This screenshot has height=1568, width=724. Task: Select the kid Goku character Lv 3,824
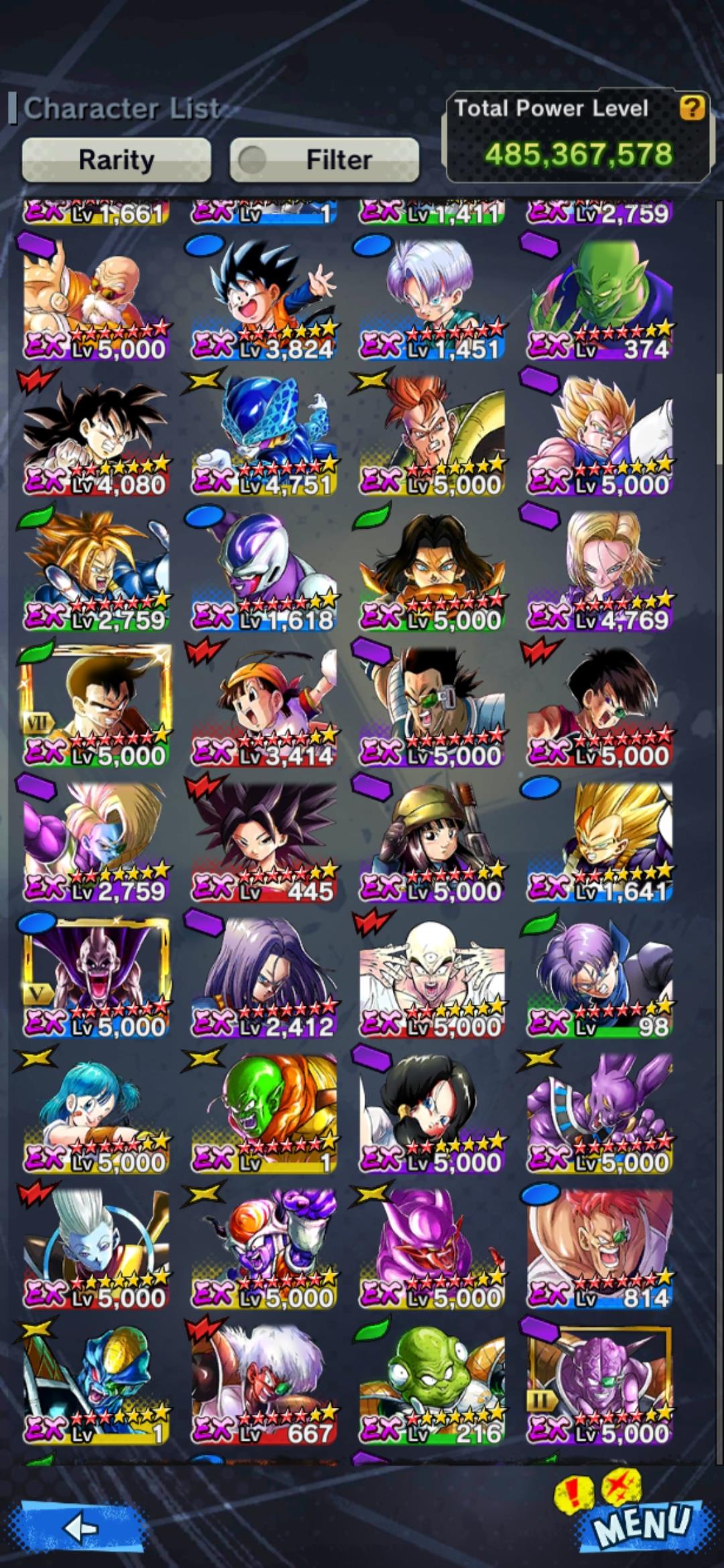tap(263, 298)
